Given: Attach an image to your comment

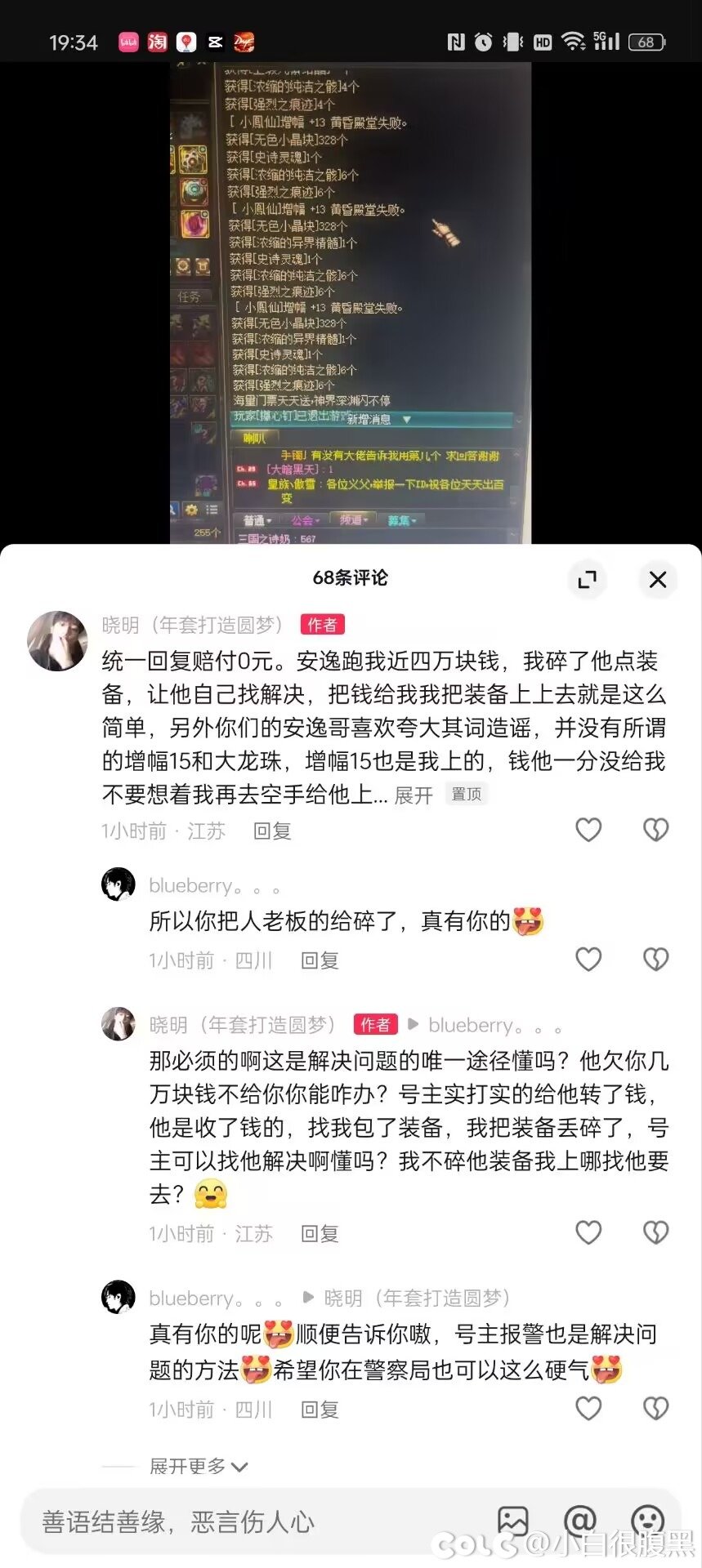Looking at the screenshot, I should (x=512, y=1521).
